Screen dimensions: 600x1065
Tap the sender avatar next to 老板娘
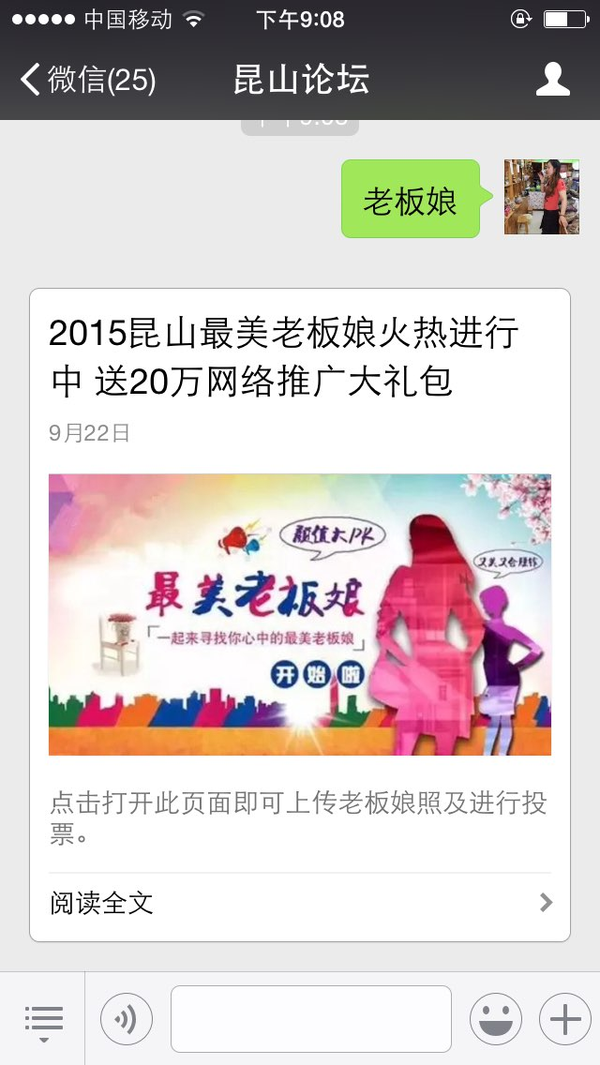pos(542,197)
